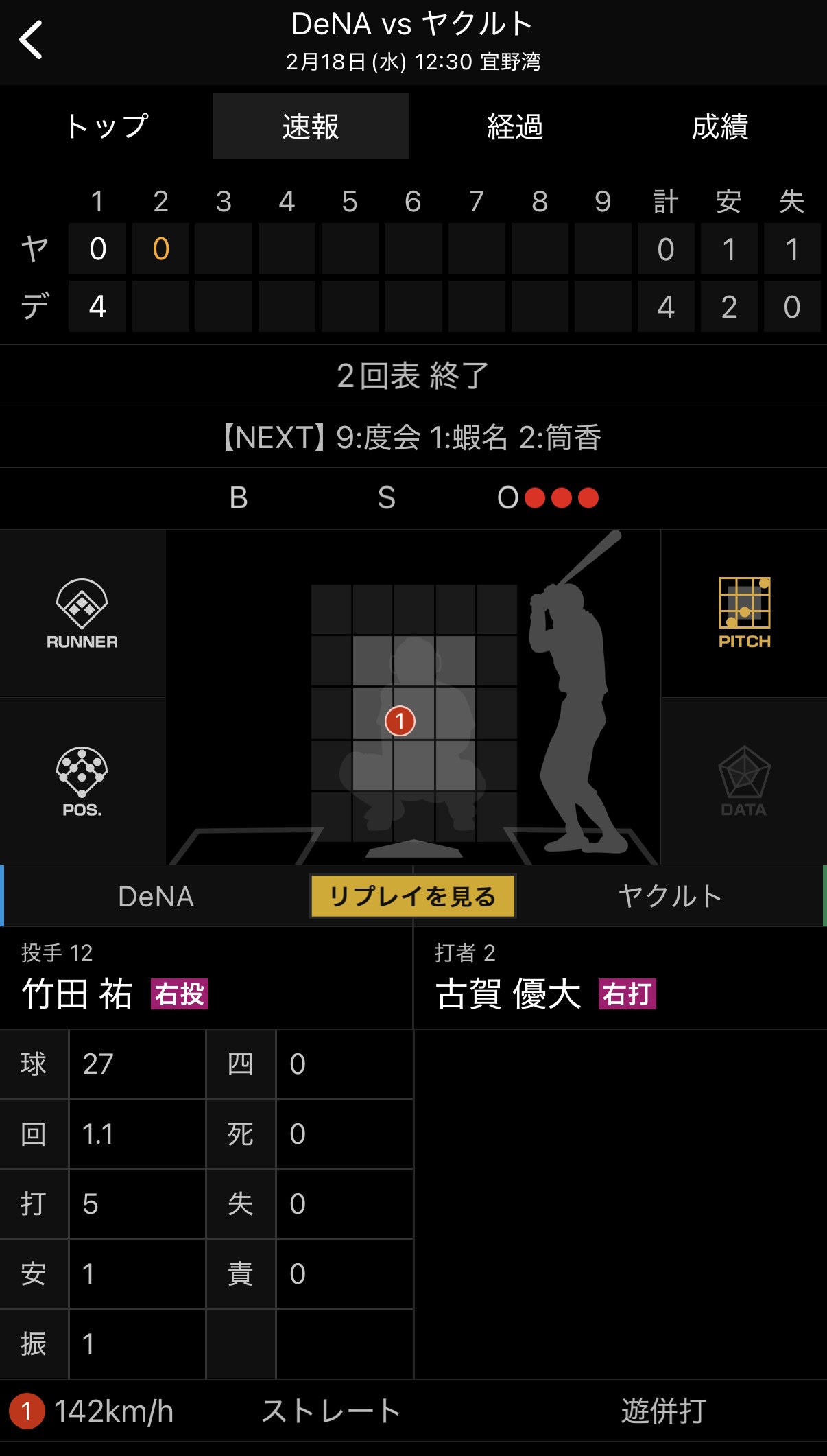Switch to the DeNA team panel
The height and width of the screenshot is (1456, 827).
[156, 896]
